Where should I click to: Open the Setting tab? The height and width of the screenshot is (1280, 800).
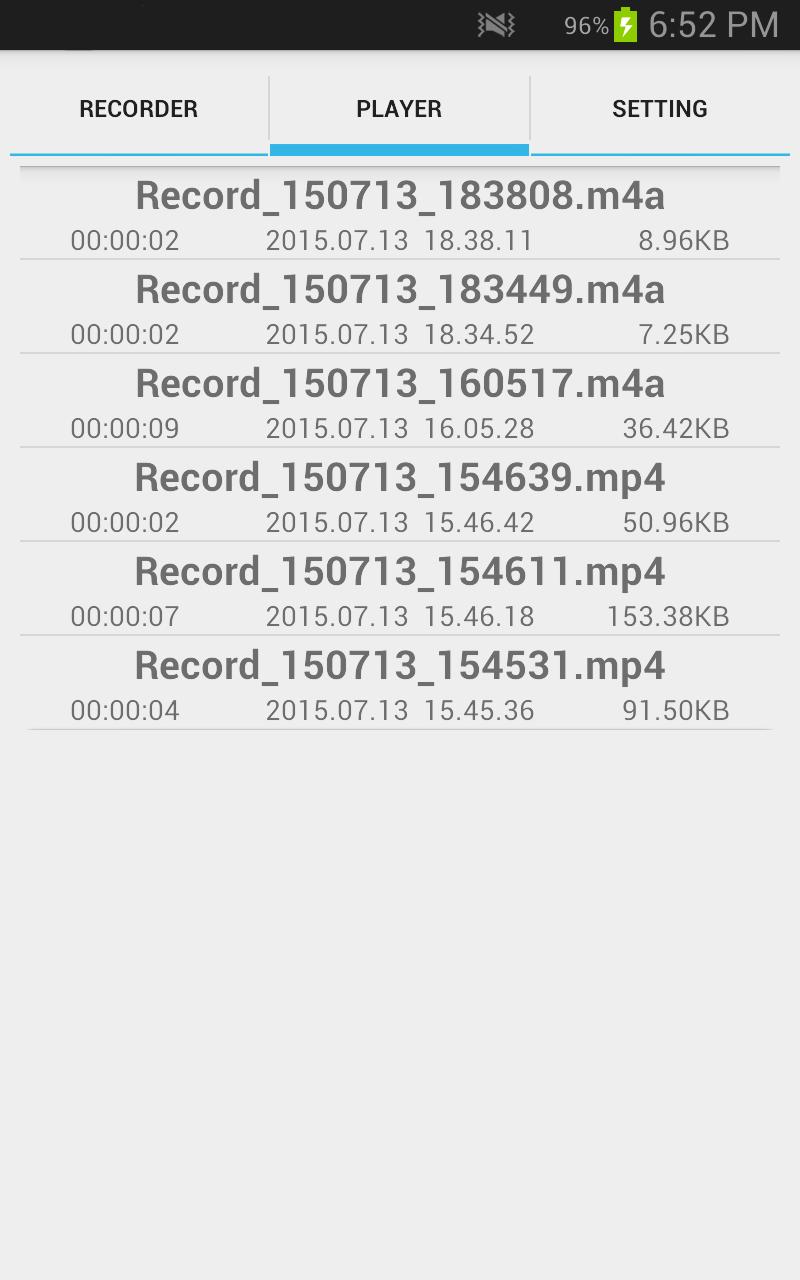point(660,109)
